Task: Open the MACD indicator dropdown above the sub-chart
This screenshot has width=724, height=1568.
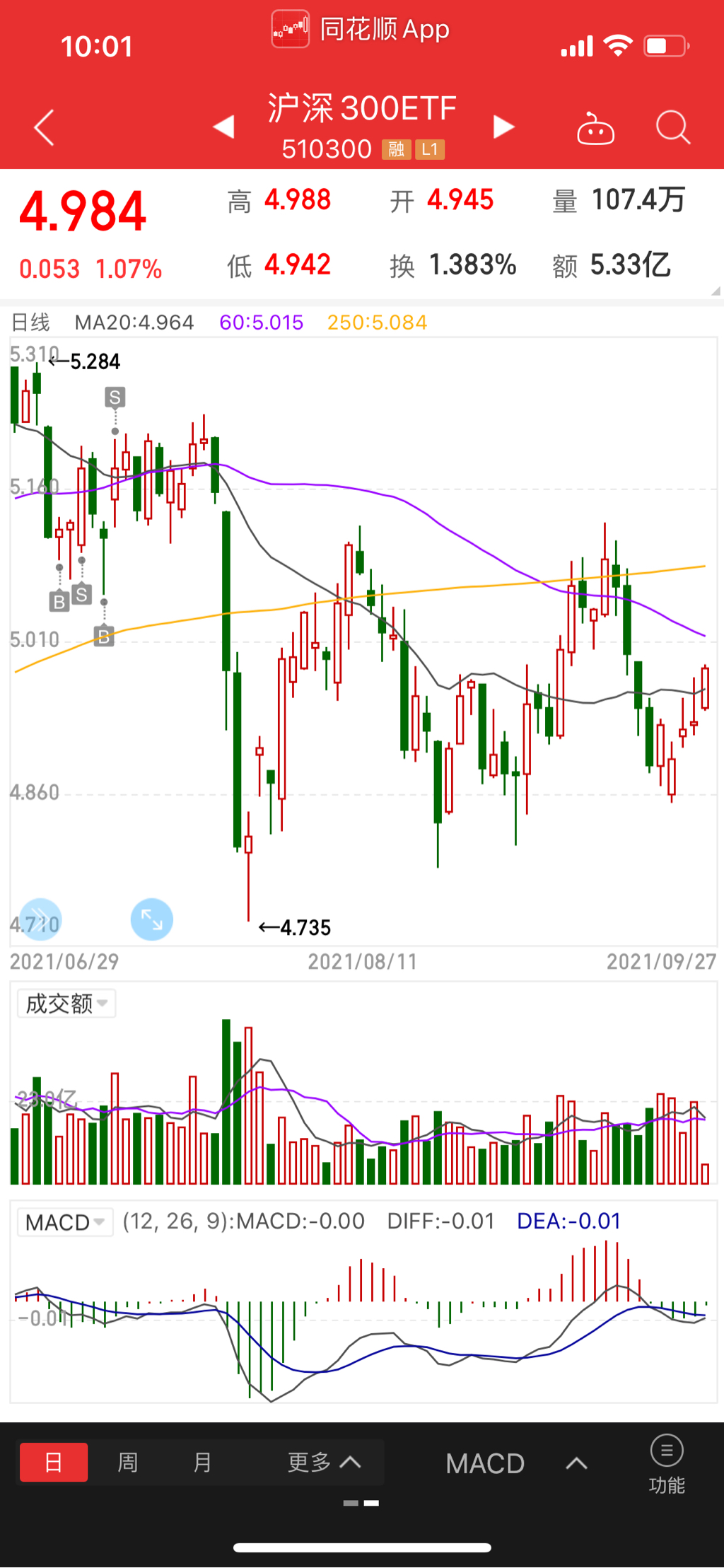Action: pyautogui.click(x=65, y=1222)
